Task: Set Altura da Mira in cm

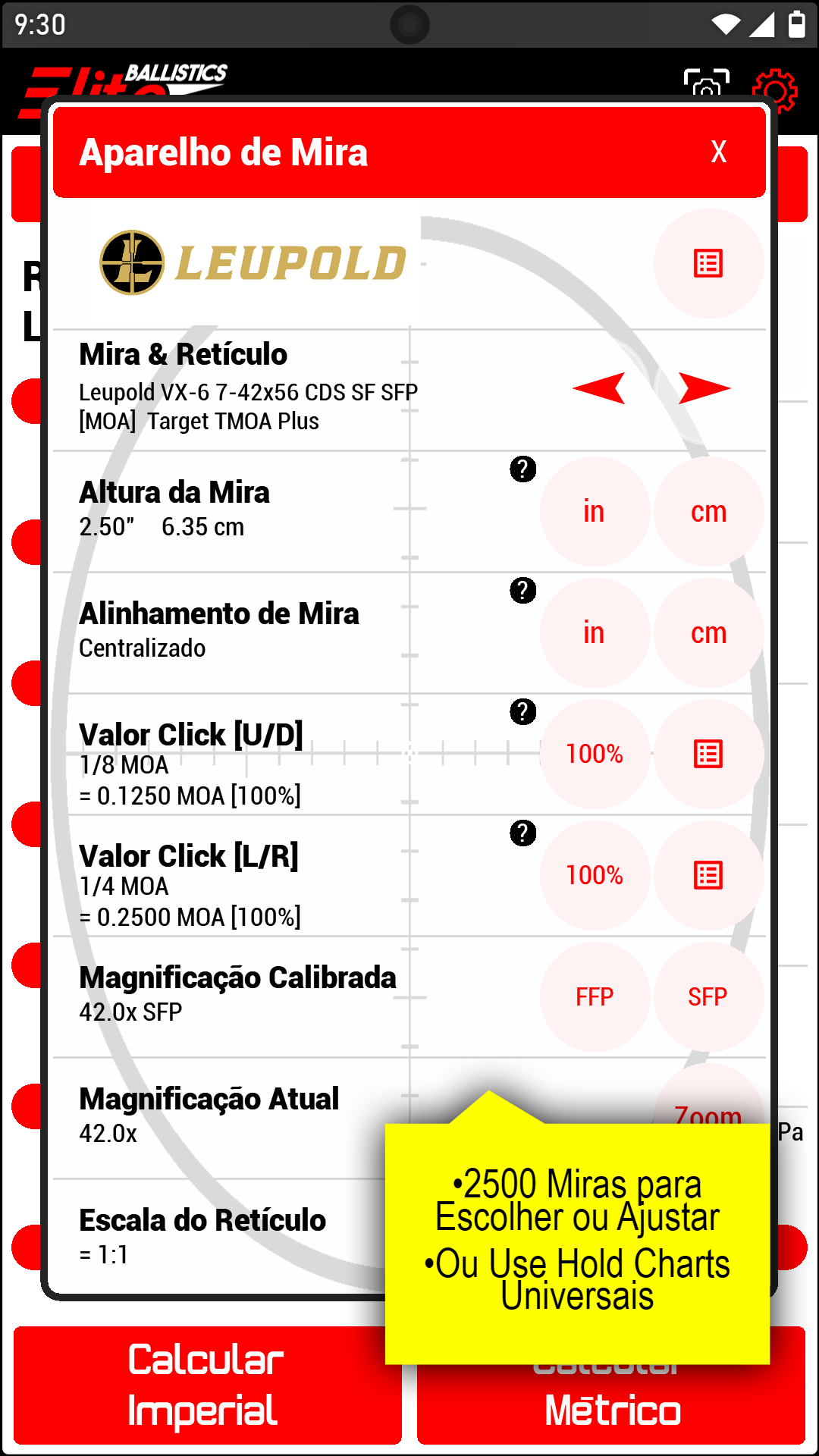Action: point(708,512)
